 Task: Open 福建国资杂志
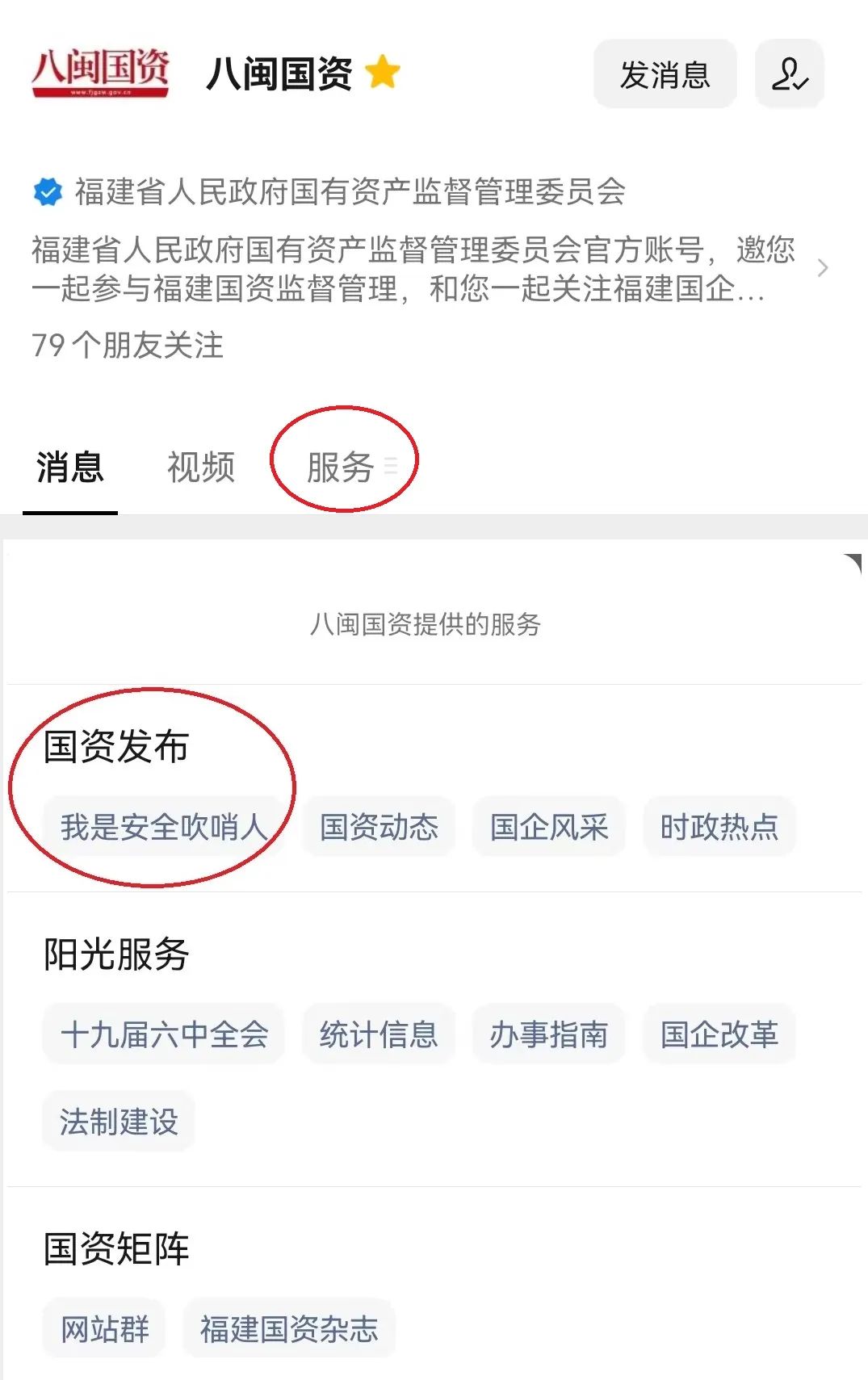tap(289, 1329)
